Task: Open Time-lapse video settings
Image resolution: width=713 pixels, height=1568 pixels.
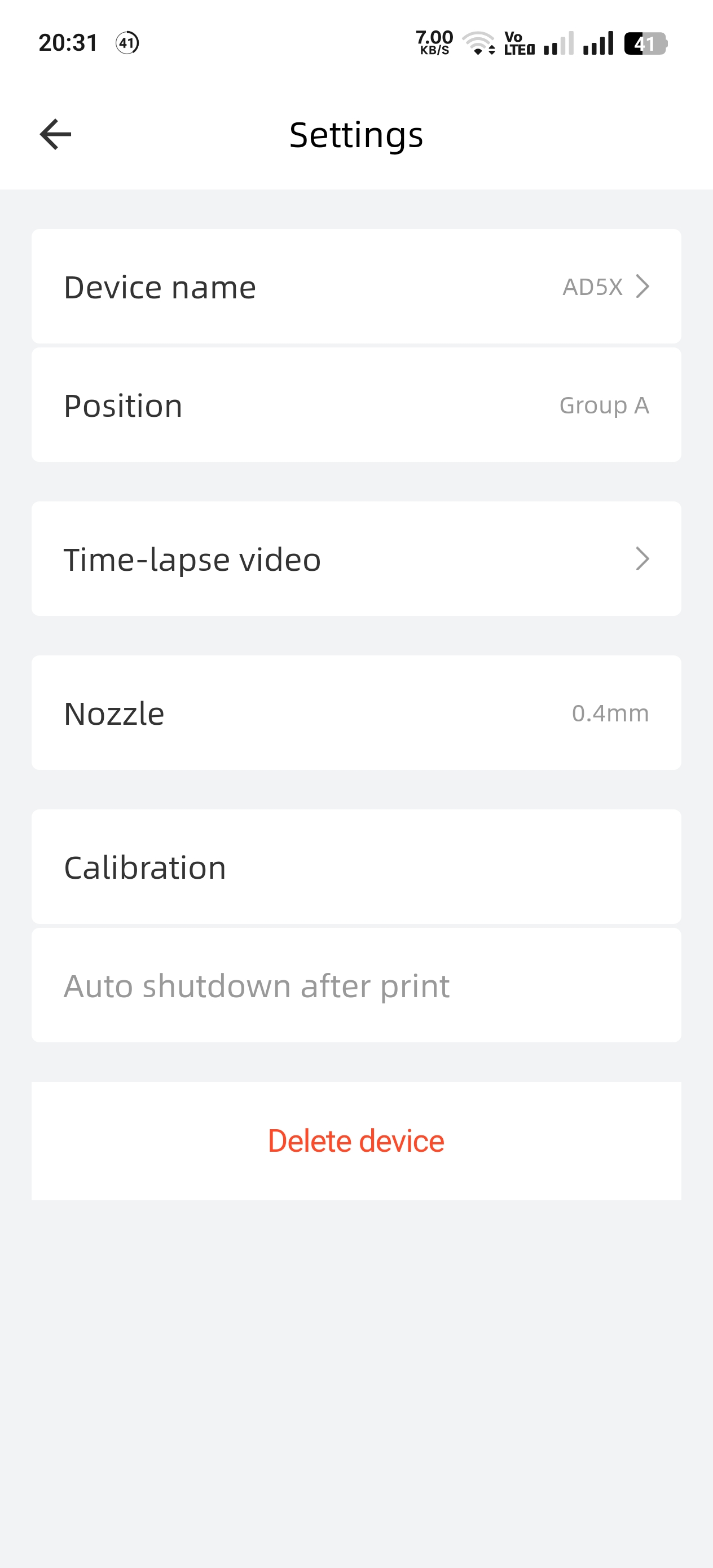Action: coord(356,559)
